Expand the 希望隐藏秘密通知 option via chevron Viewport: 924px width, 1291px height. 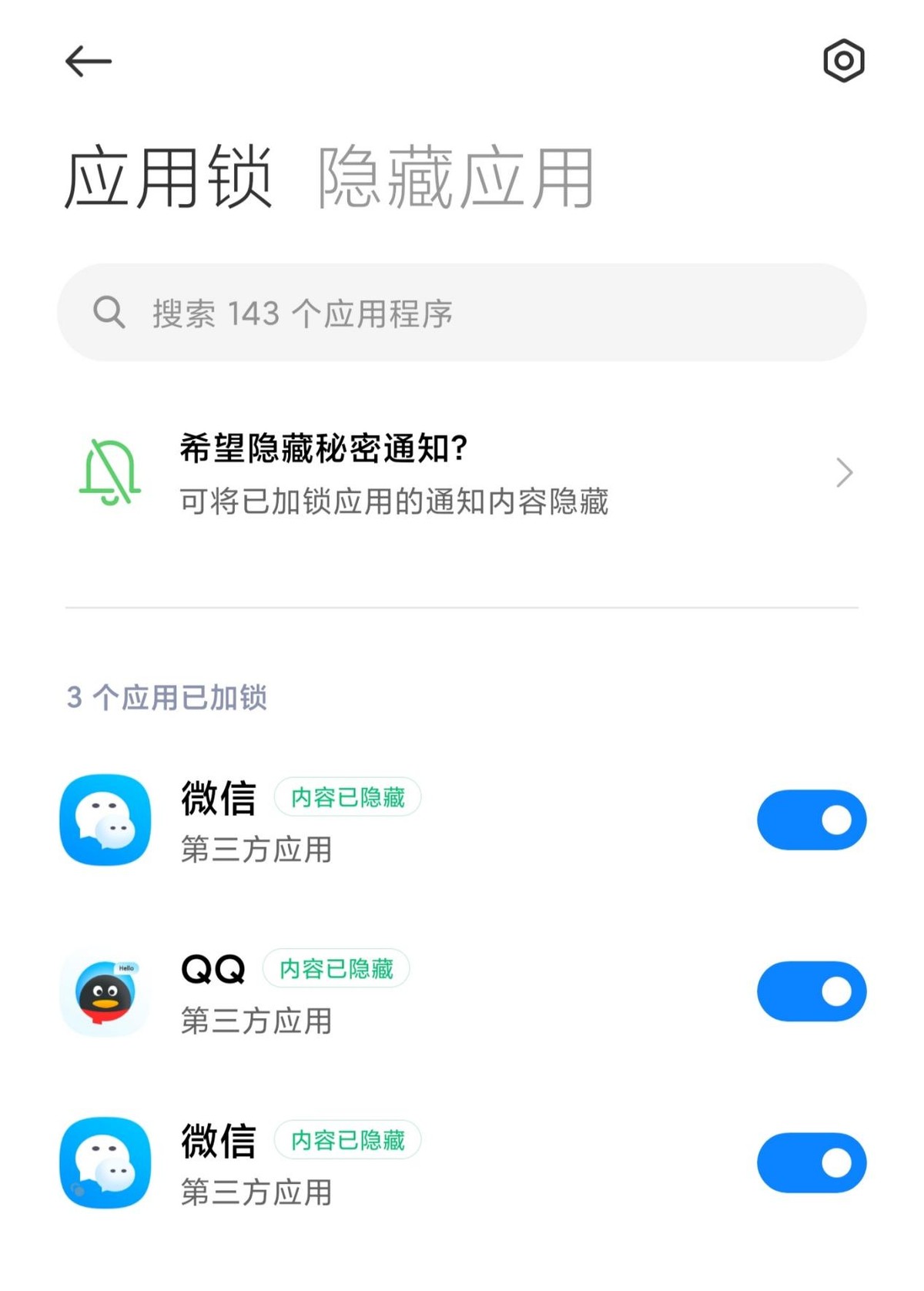[x=845, y=473]
